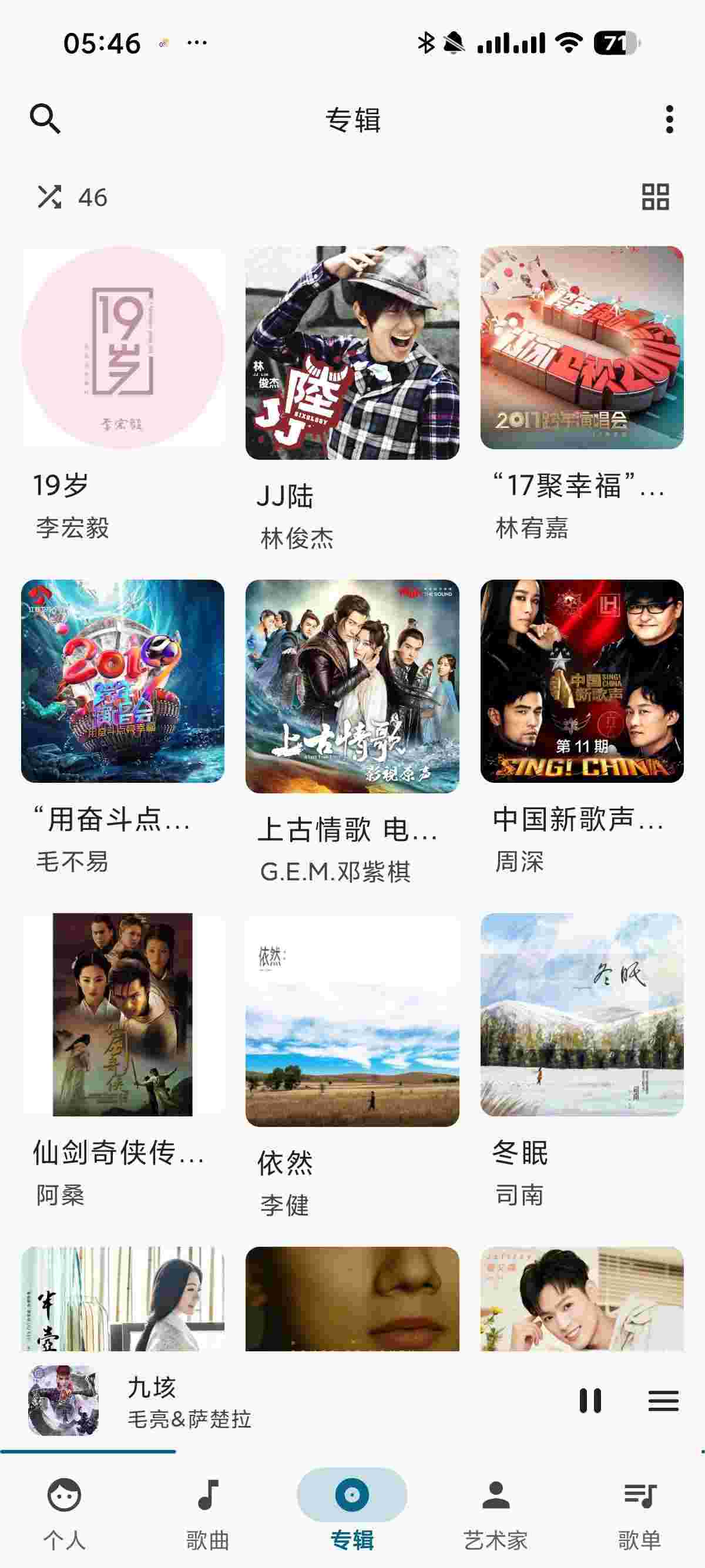Open the 冬眠 album by 司南

tap(582, 1014)
